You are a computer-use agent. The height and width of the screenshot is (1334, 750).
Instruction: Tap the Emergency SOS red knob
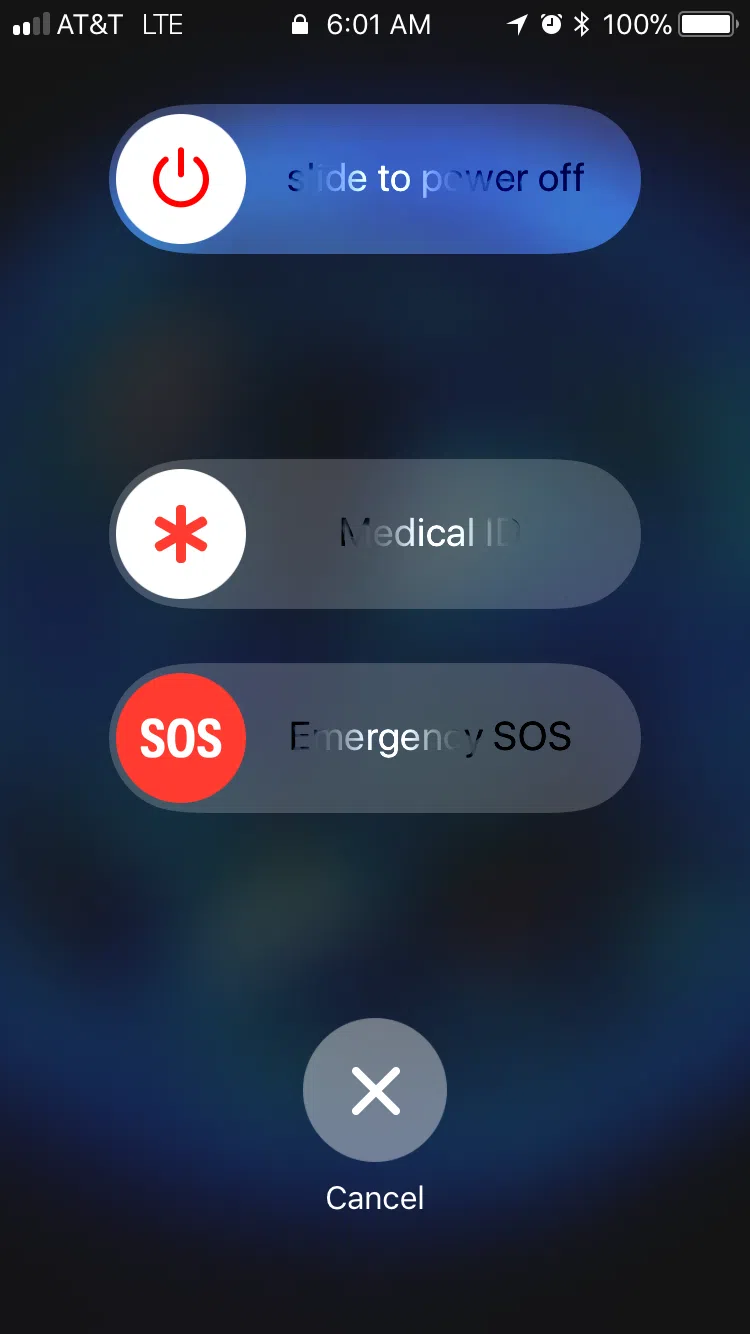point(181,738)
